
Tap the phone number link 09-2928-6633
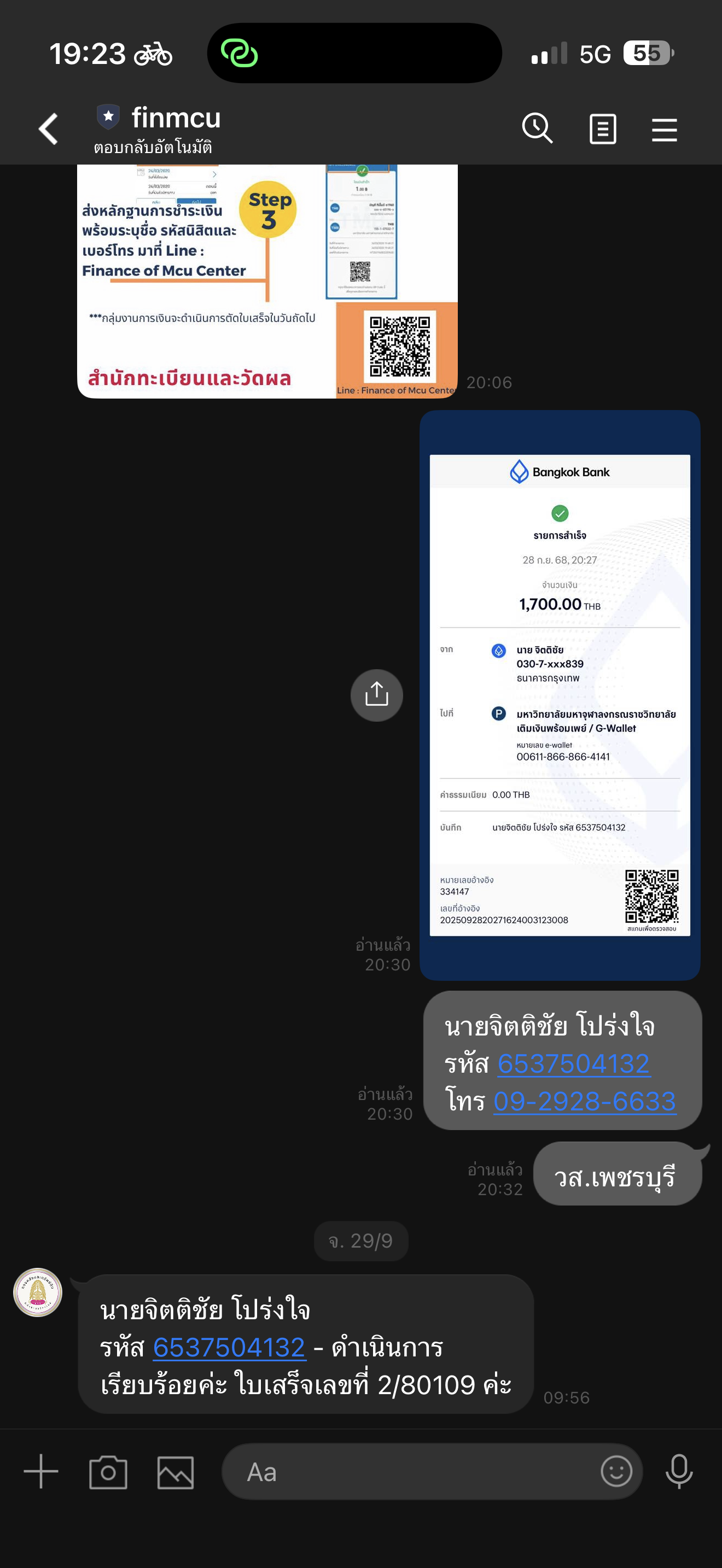pyautogui.click(x=584, y=1101)
